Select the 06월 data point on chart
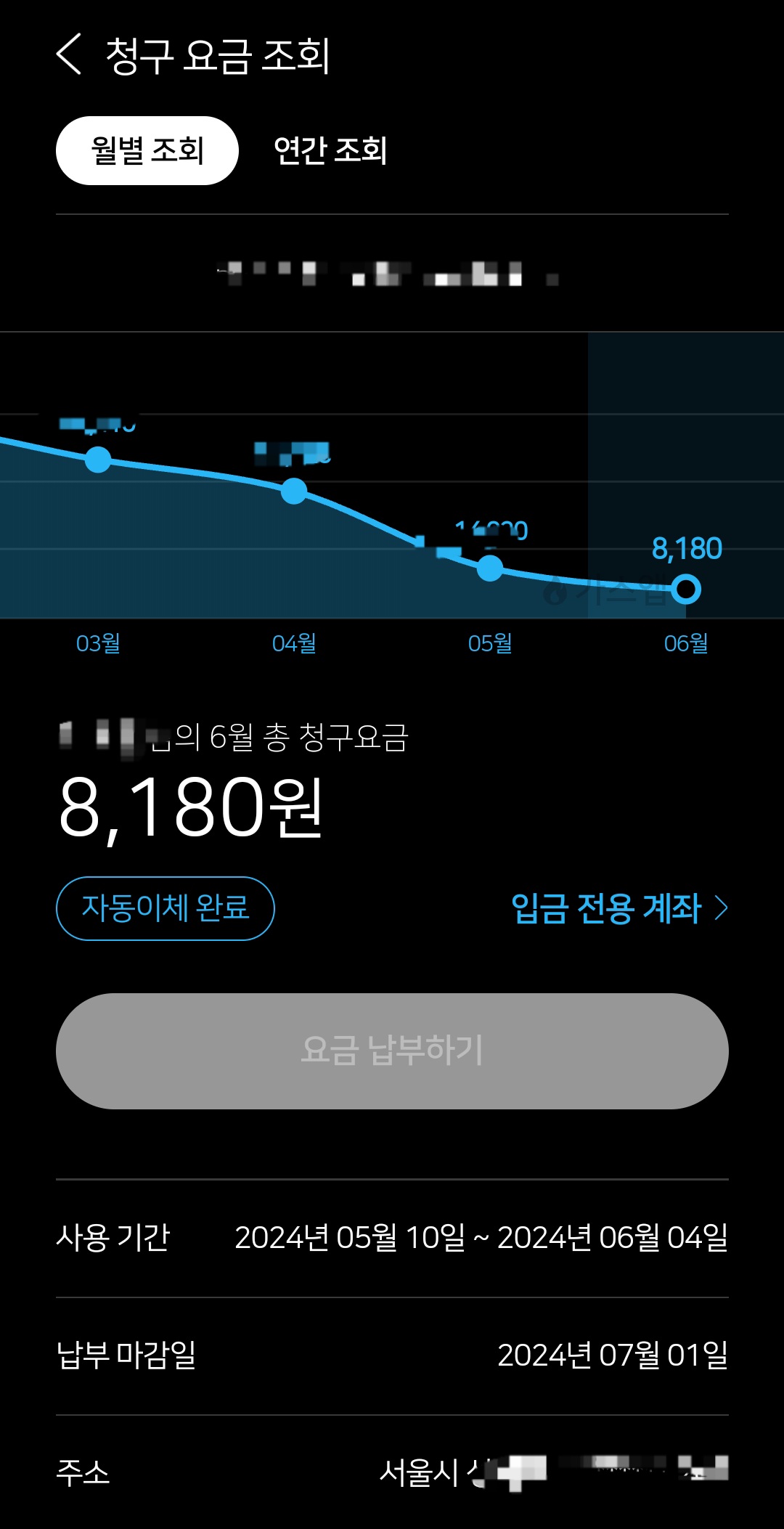The width and height of the screenshot is (784, 1529). point(685,589)
